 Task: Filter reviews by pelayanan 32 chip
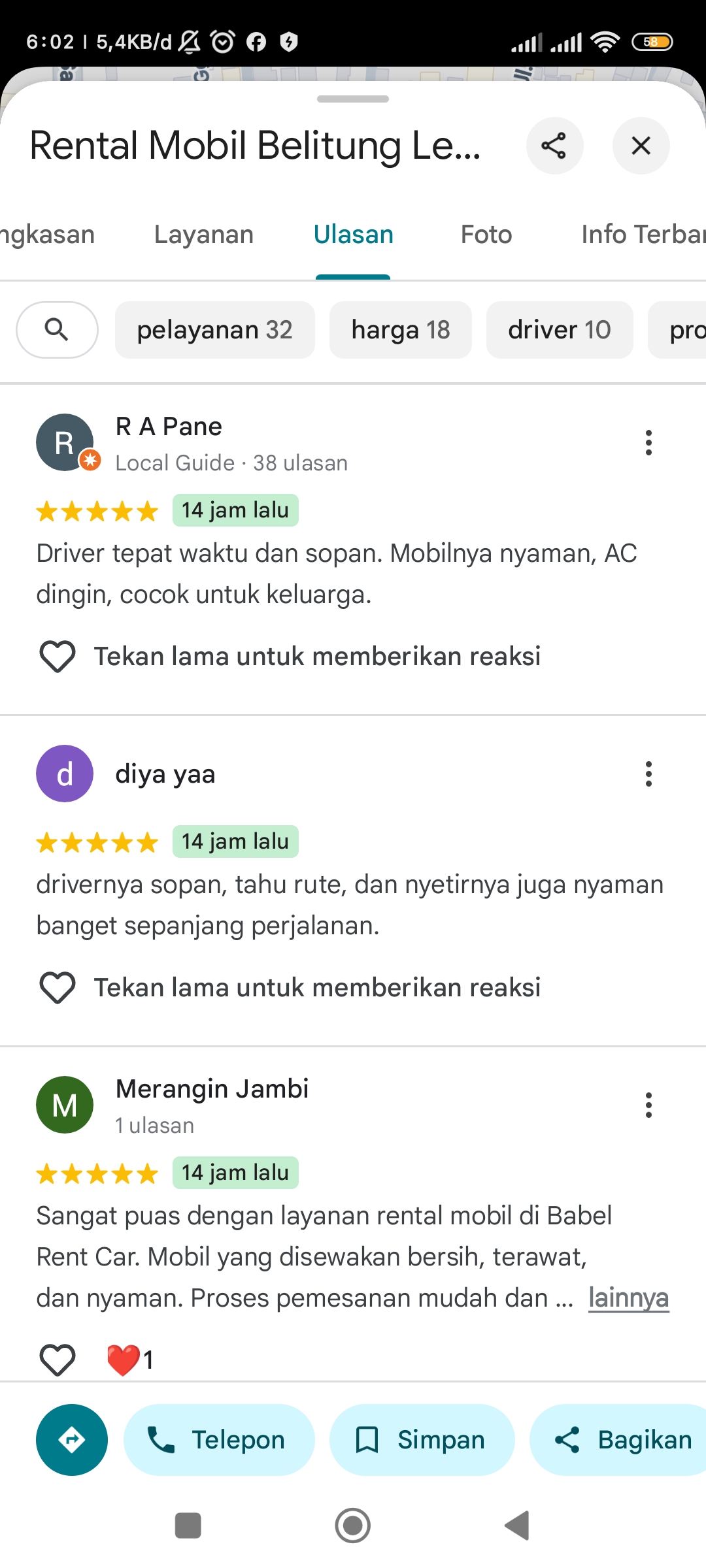pyautogui.click(x=215, y=330)
